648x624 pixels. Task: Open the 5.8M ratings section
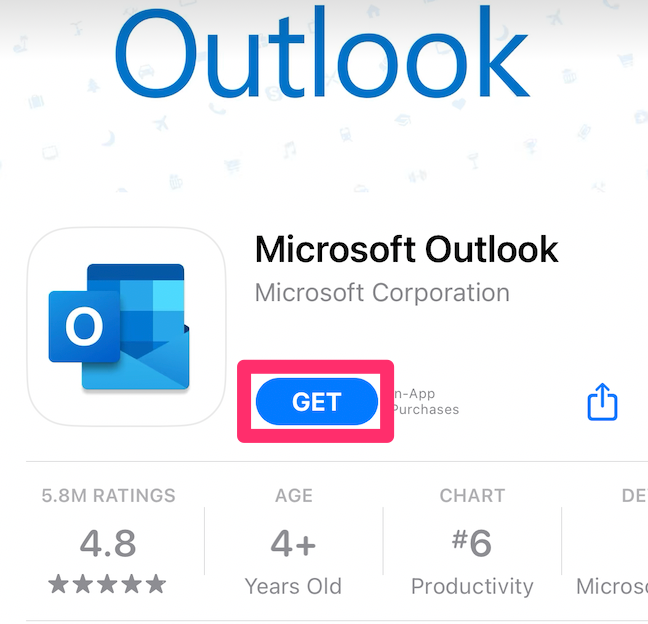pos(108,540)
